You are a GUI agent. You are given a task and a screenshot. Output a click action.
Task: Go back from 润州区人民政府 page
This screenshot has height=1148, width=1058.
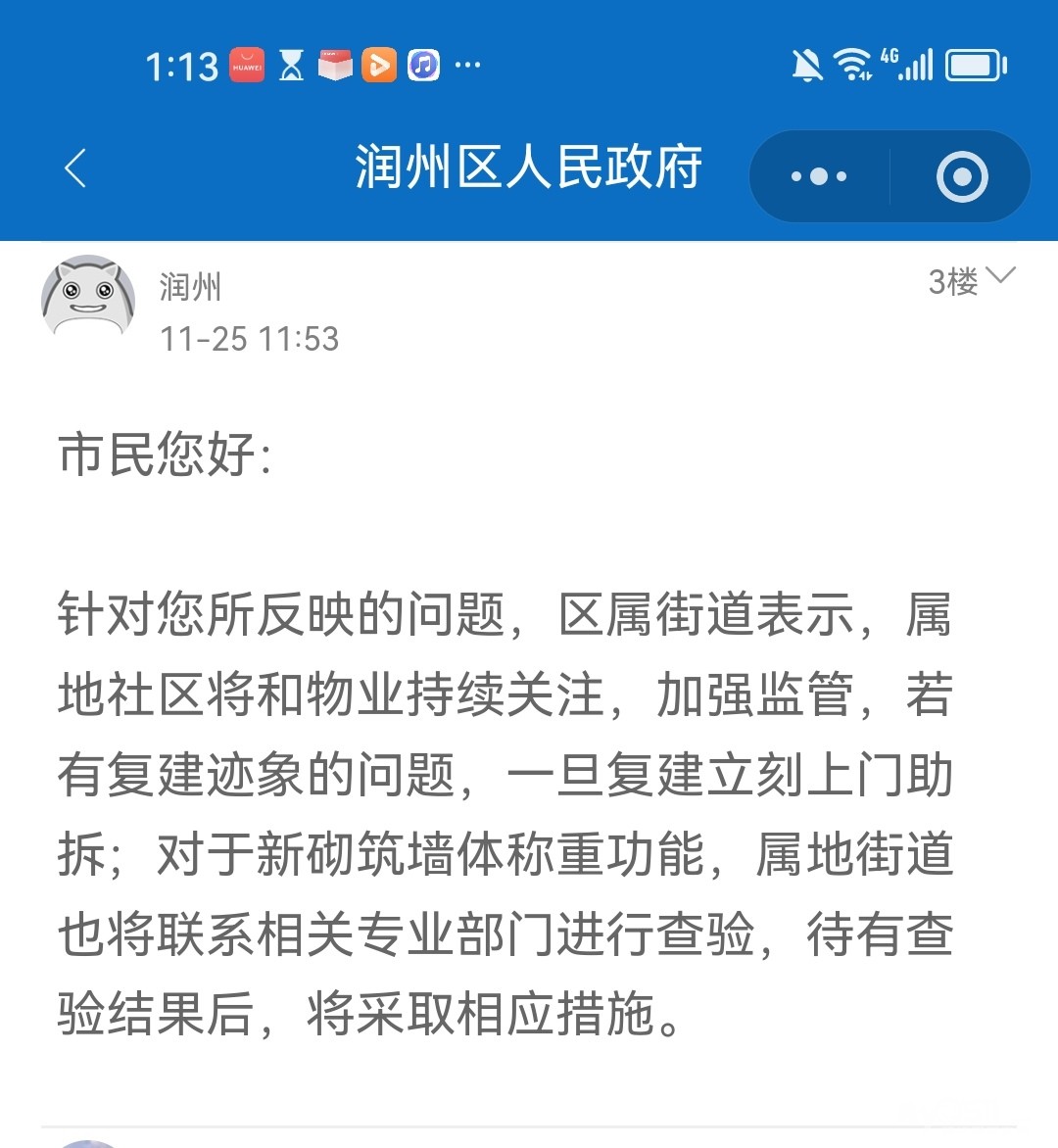(75, 168)
